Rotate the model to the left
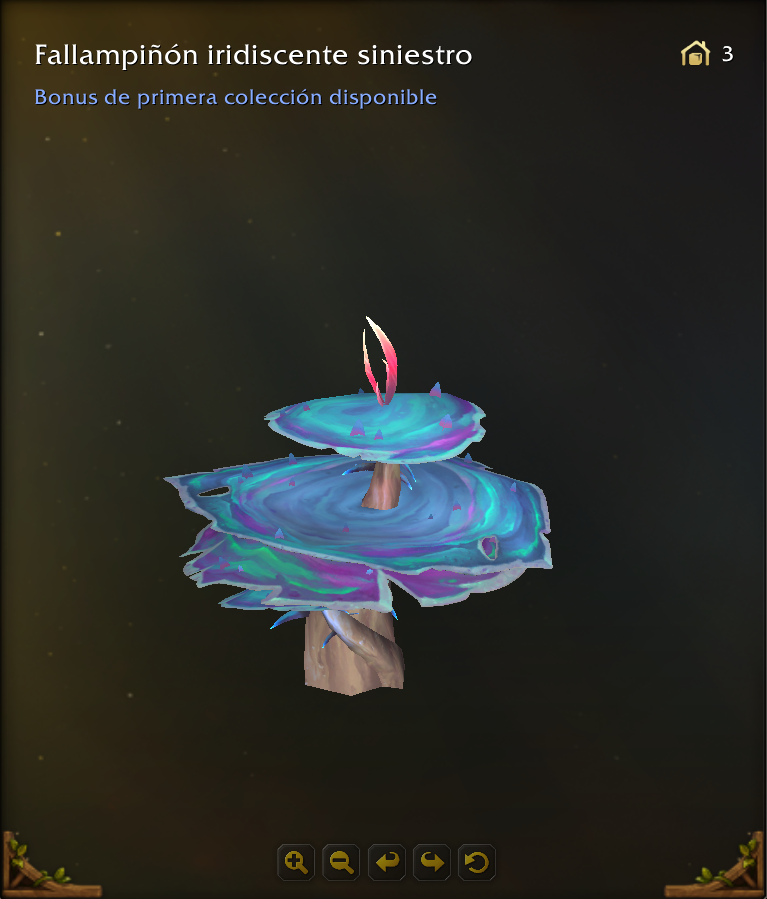767x899 pixels. pos(387,862)
